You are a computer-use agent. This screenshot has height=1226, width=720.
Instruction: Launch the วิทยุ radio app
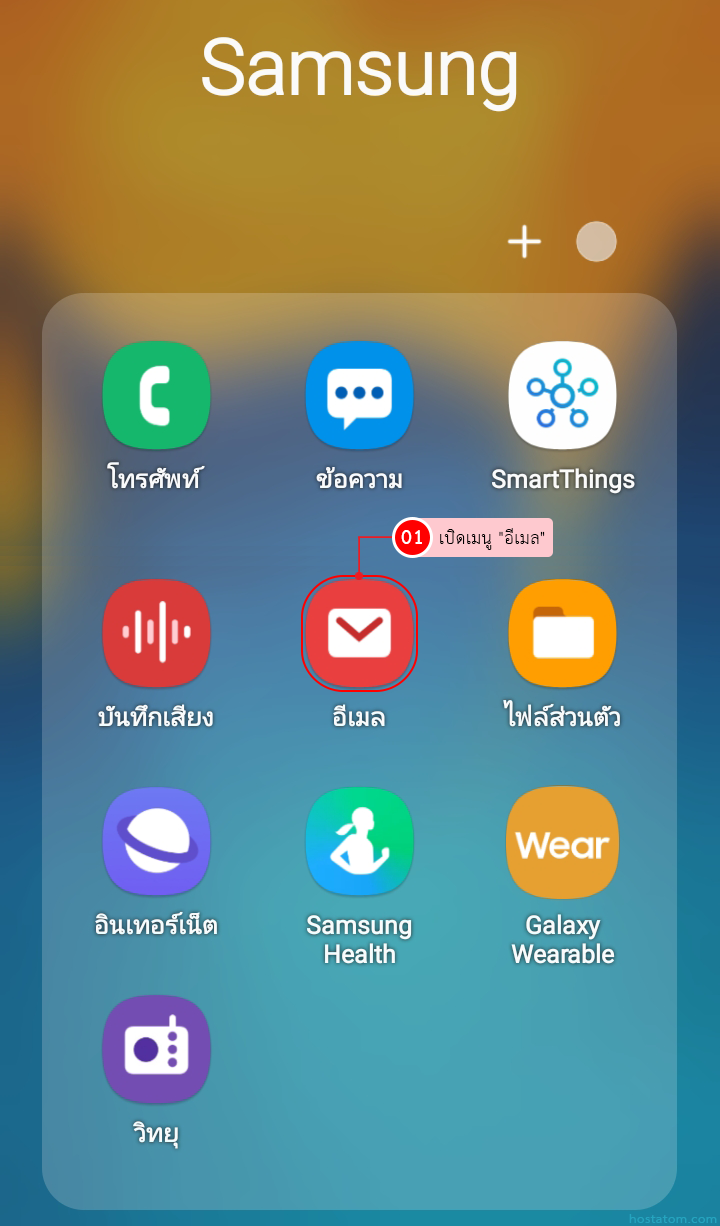pyautogui.click(x=156, y=1049)
